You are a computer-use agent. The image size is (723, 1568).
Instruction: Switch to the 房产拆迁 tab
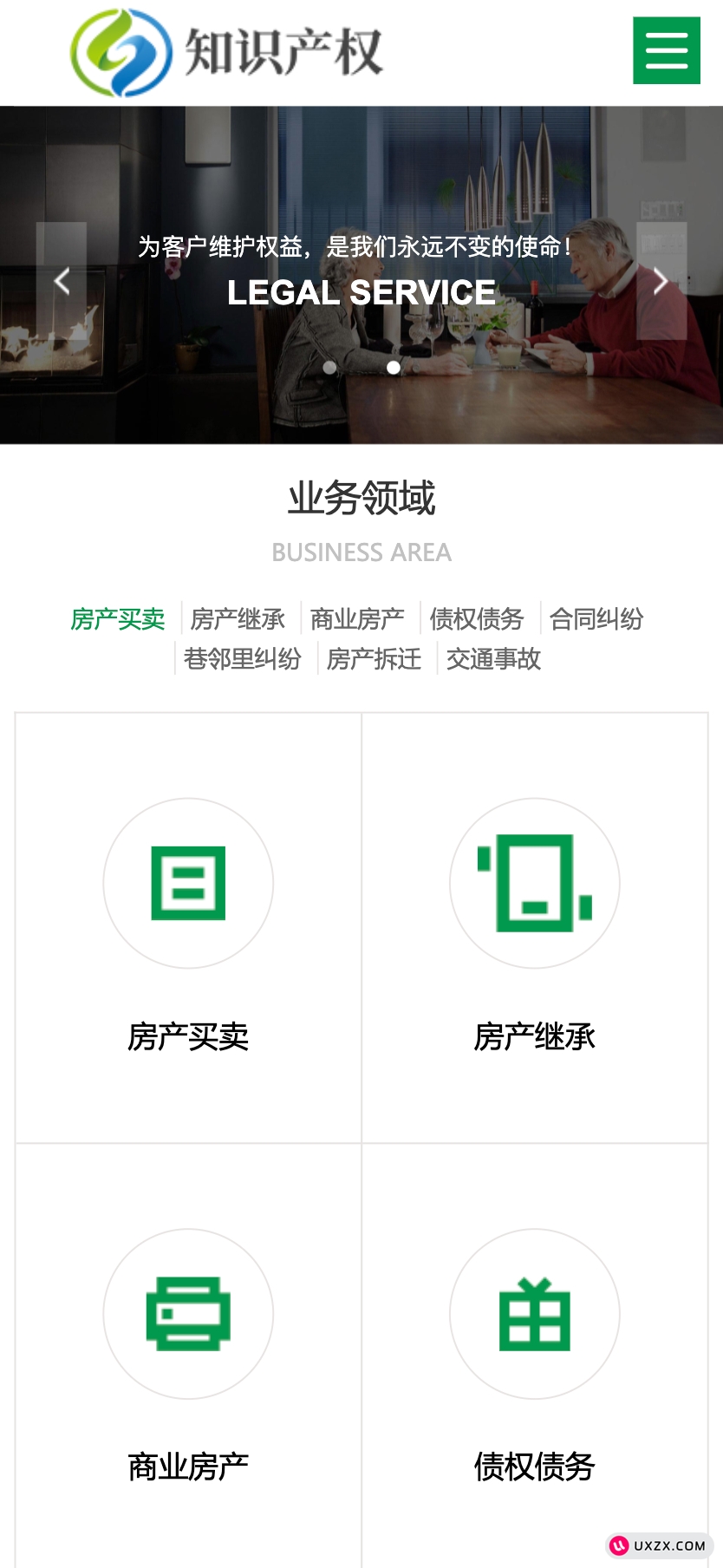(x=374, y=659)
